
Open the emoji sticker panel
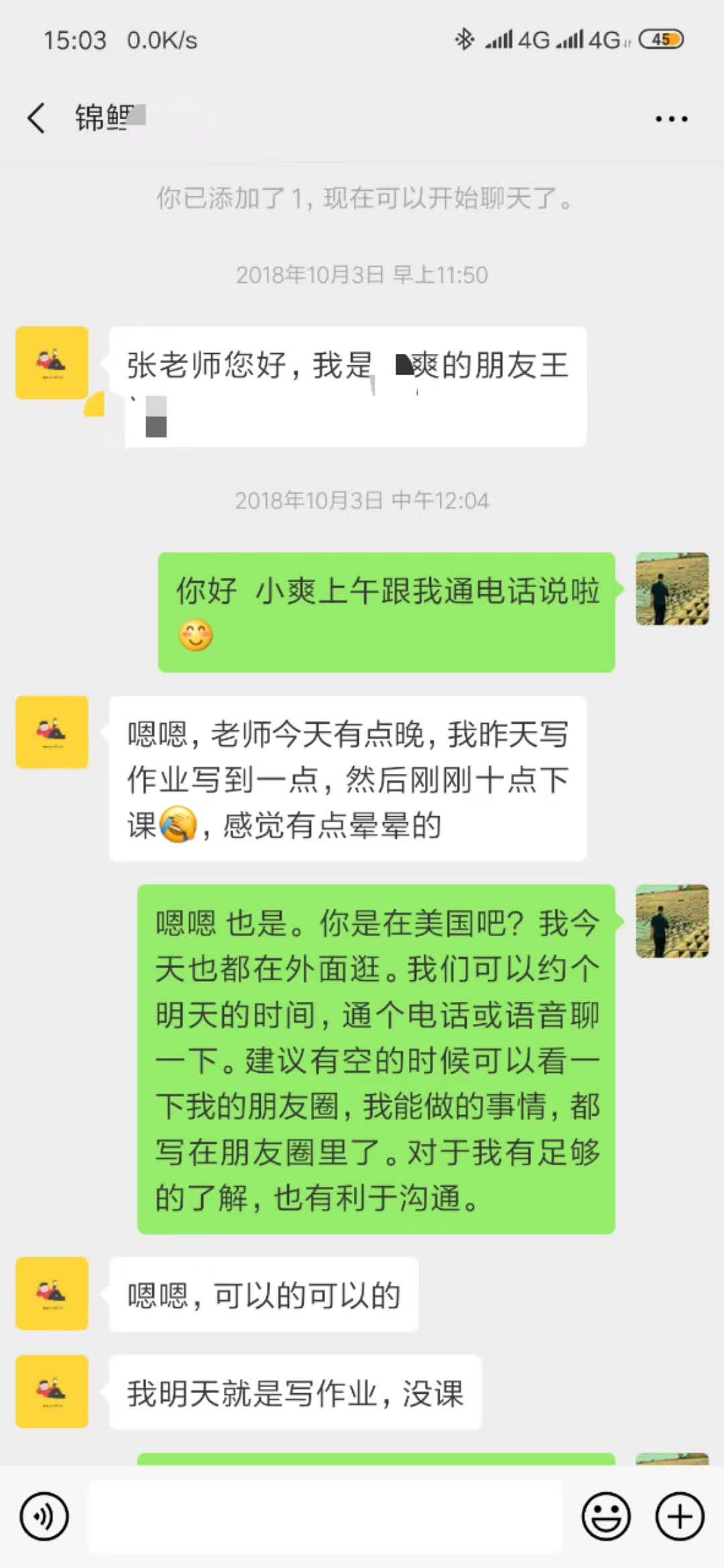point(606,1516)
